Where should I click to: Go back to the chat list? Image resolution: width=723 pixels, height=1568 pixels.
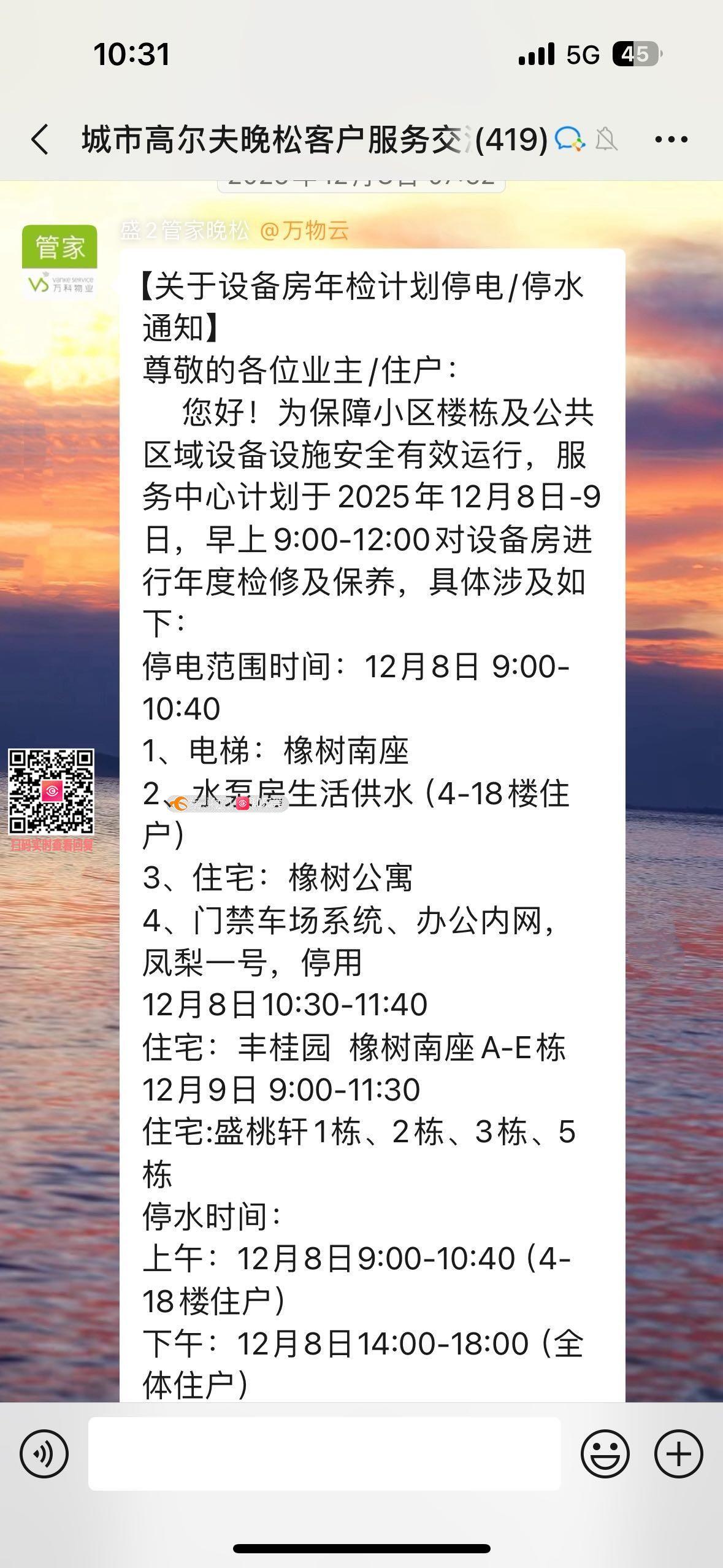coord(40,140)
